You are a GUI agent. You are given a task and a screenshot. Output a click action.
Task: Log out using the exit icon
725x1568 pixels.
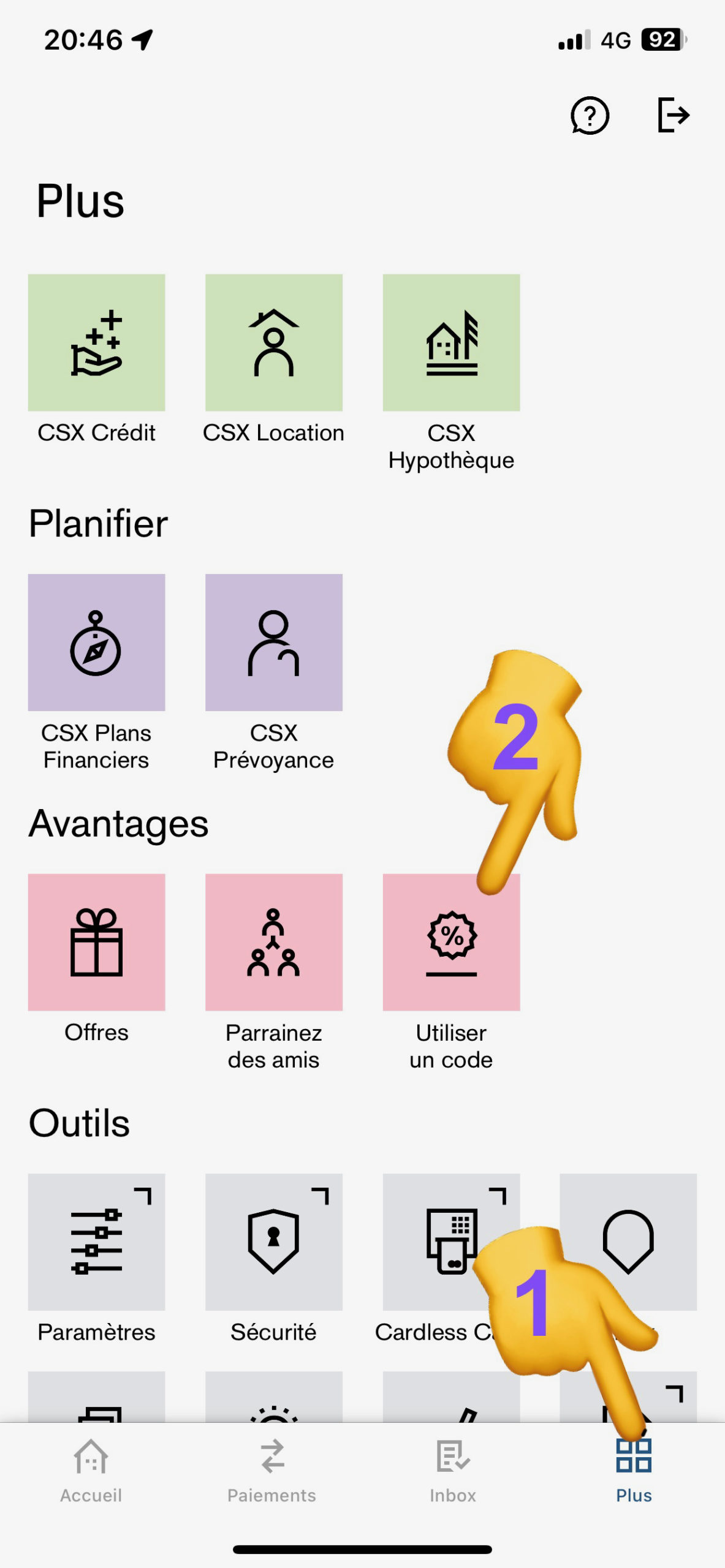tap(673, 115)
